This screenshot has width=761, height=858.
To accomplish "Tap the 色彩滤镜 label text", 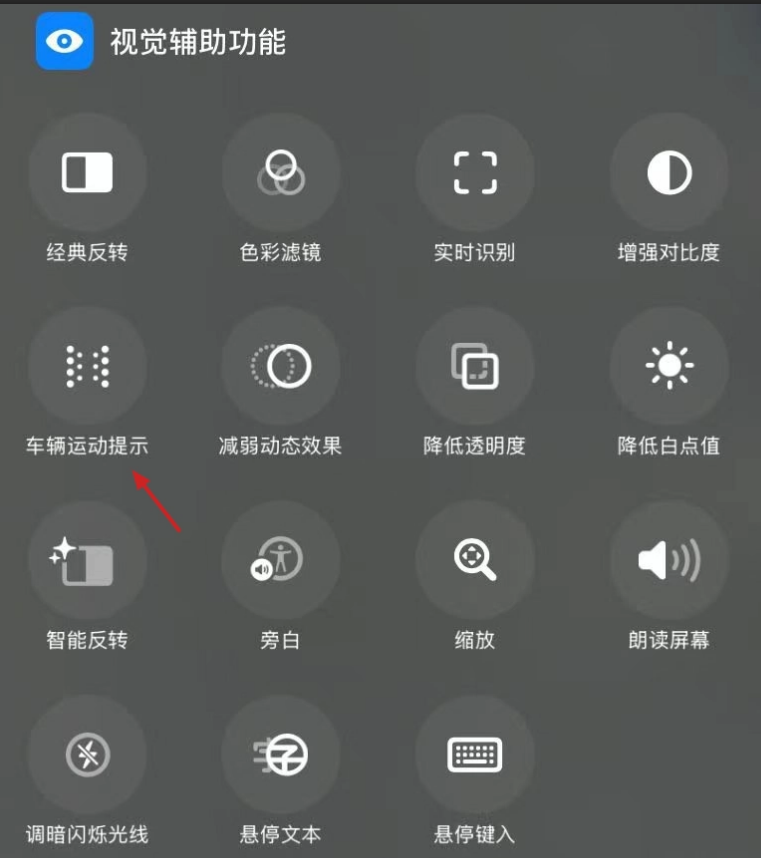I will tap(281, 255).
